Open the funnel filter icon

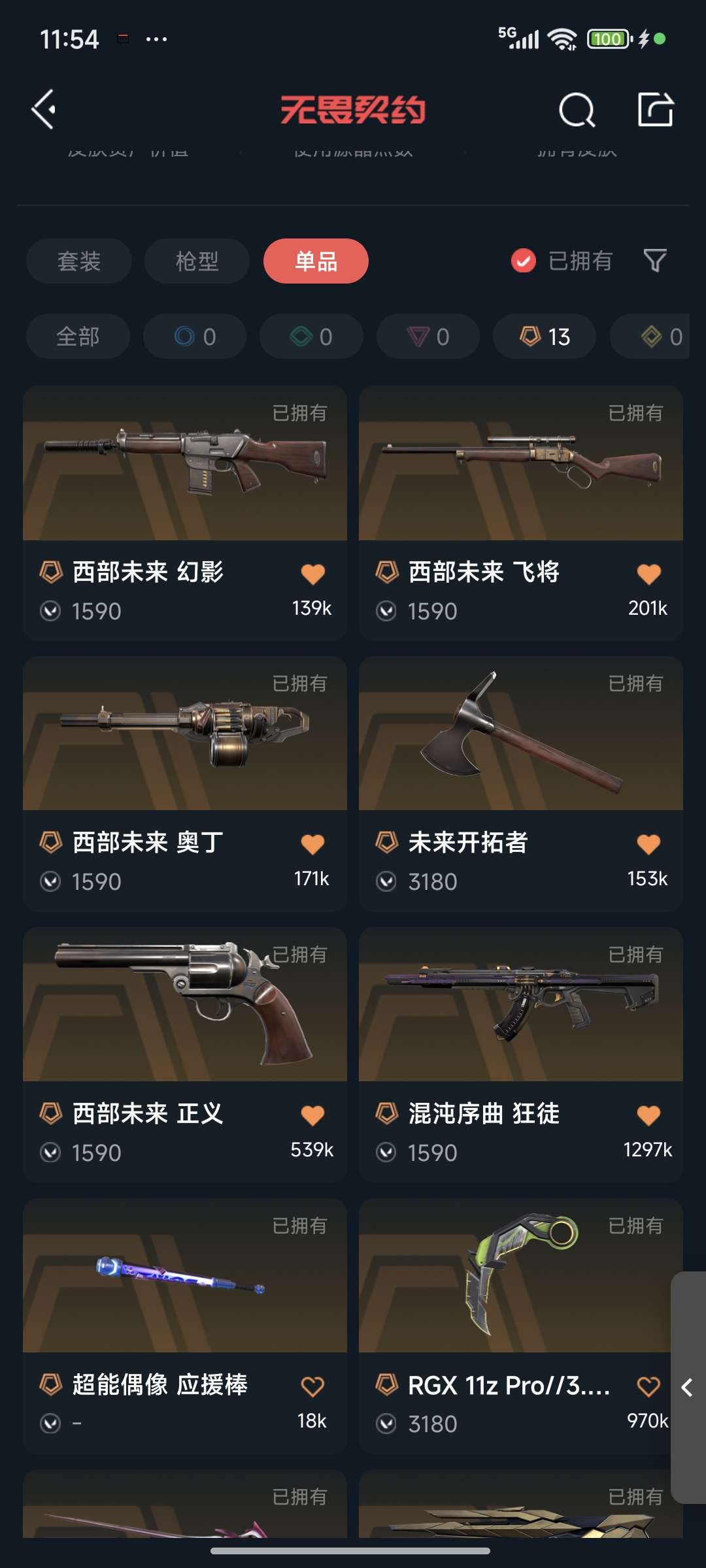point(654,261)
